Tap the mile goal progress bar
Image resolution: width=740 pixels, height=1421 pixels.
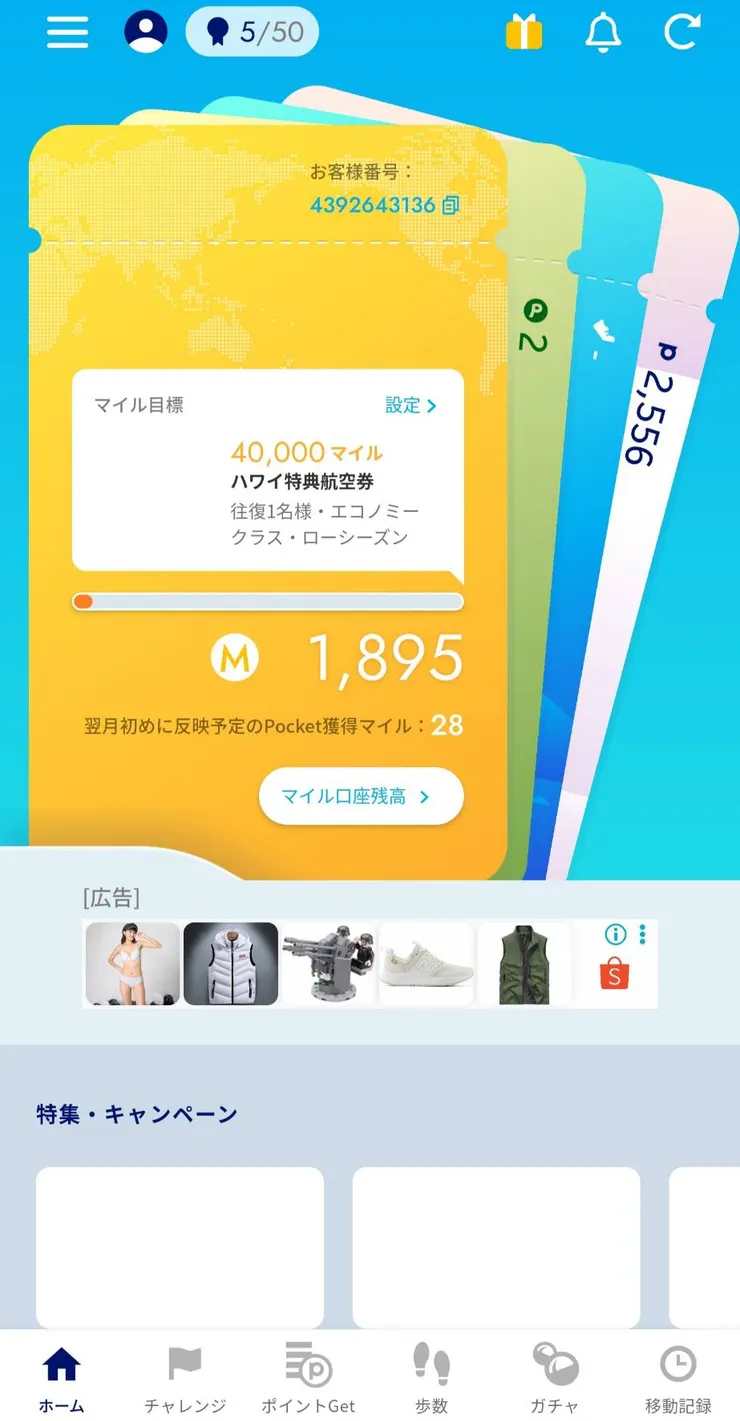tap(268, 601)
